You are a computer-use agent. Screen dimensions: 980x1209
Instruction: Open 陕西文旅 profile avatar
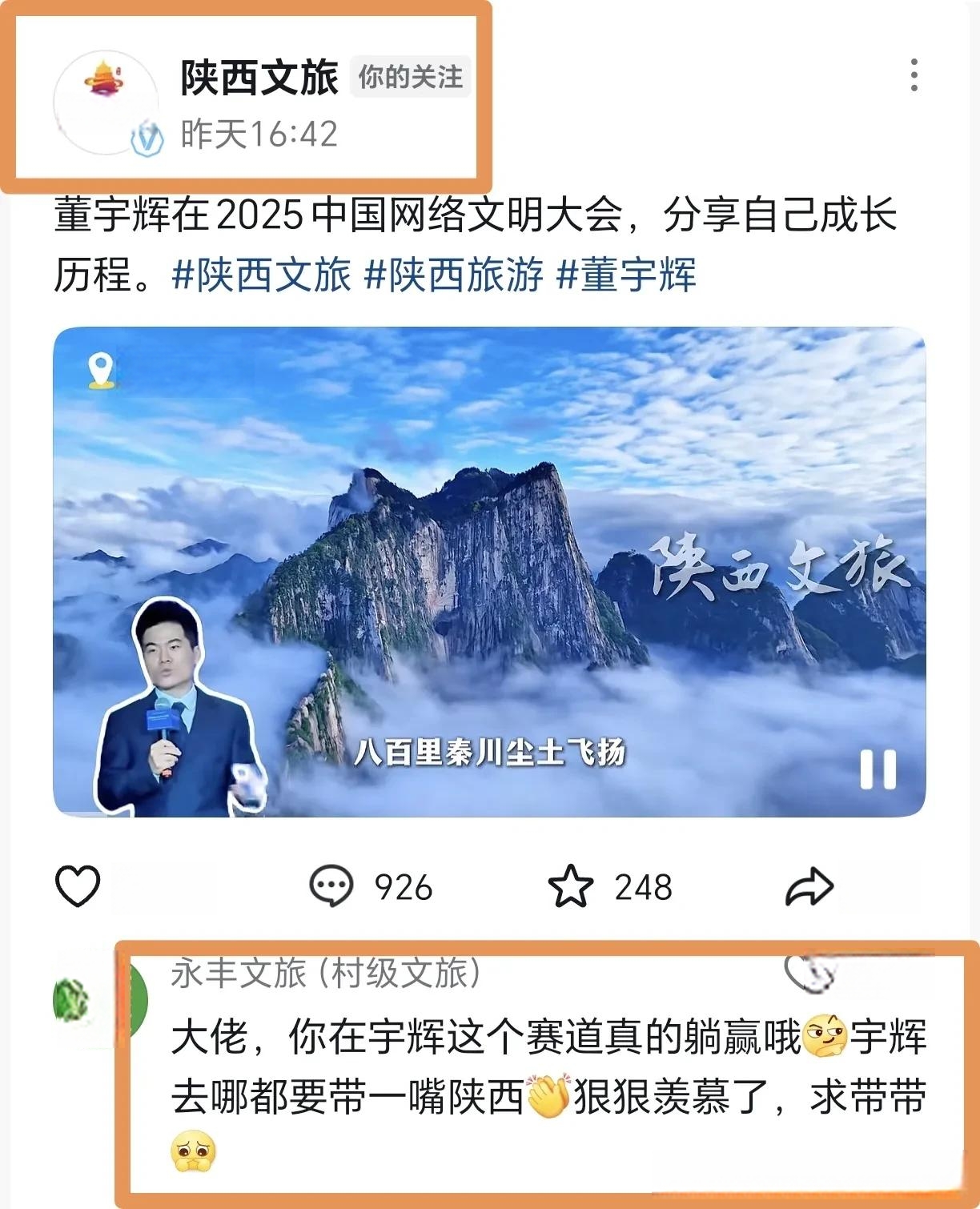click(105, 102)
